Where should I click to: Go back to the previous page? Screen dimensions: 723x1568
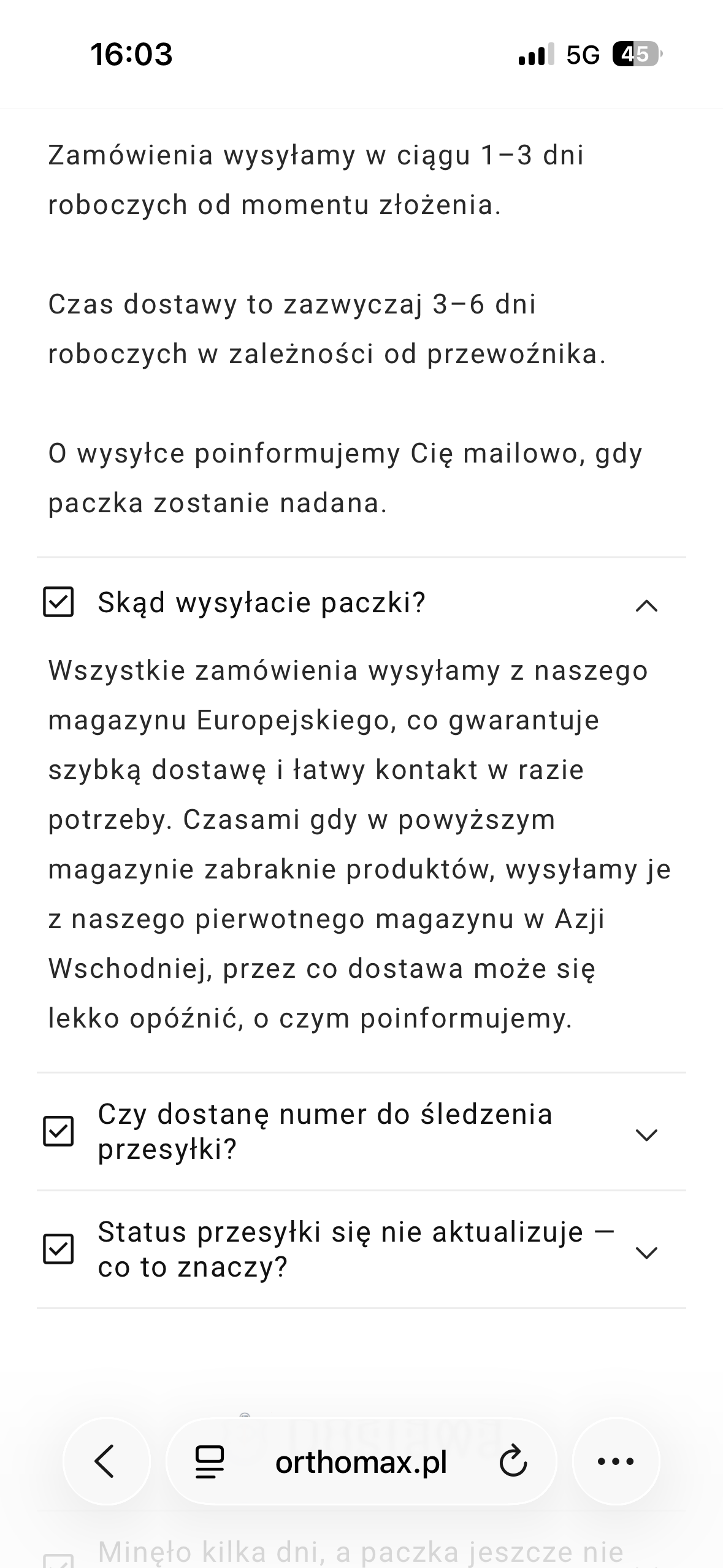point(106,1462)
